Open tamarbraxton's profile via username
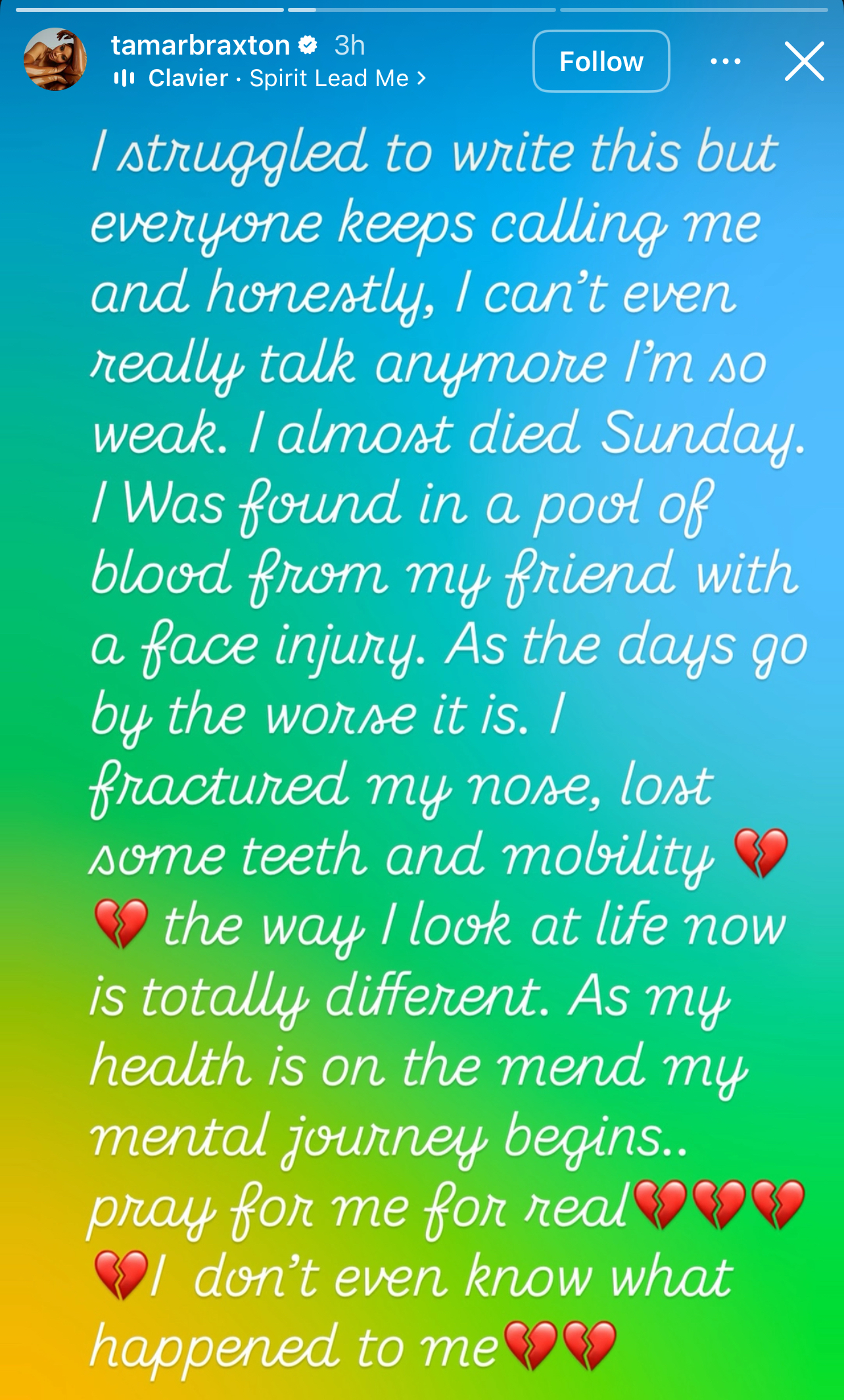 point(200,45)
